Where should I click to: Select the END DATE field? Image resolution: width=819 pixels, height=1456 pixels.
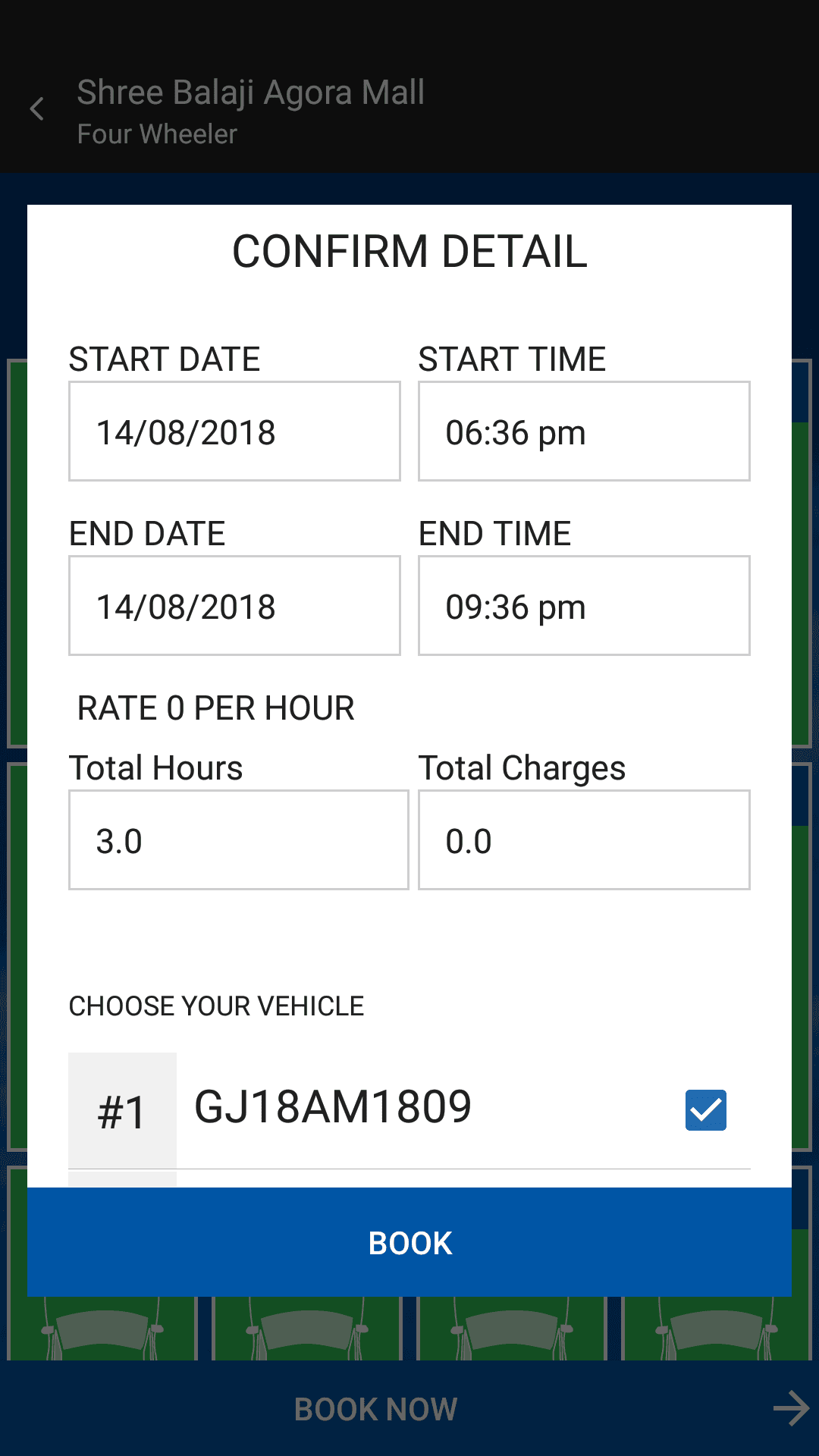coord(234,605)
